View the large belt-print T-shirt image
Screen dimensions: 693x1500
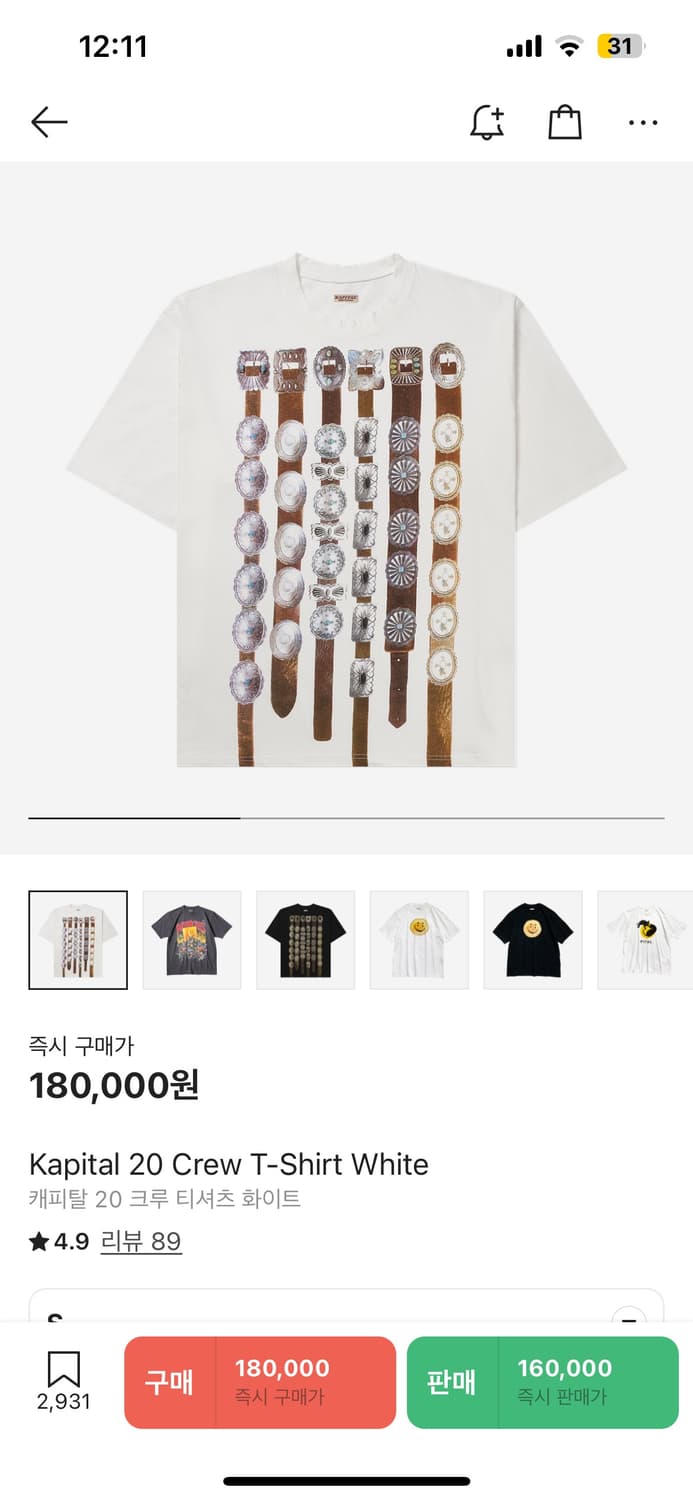[346, 508]
